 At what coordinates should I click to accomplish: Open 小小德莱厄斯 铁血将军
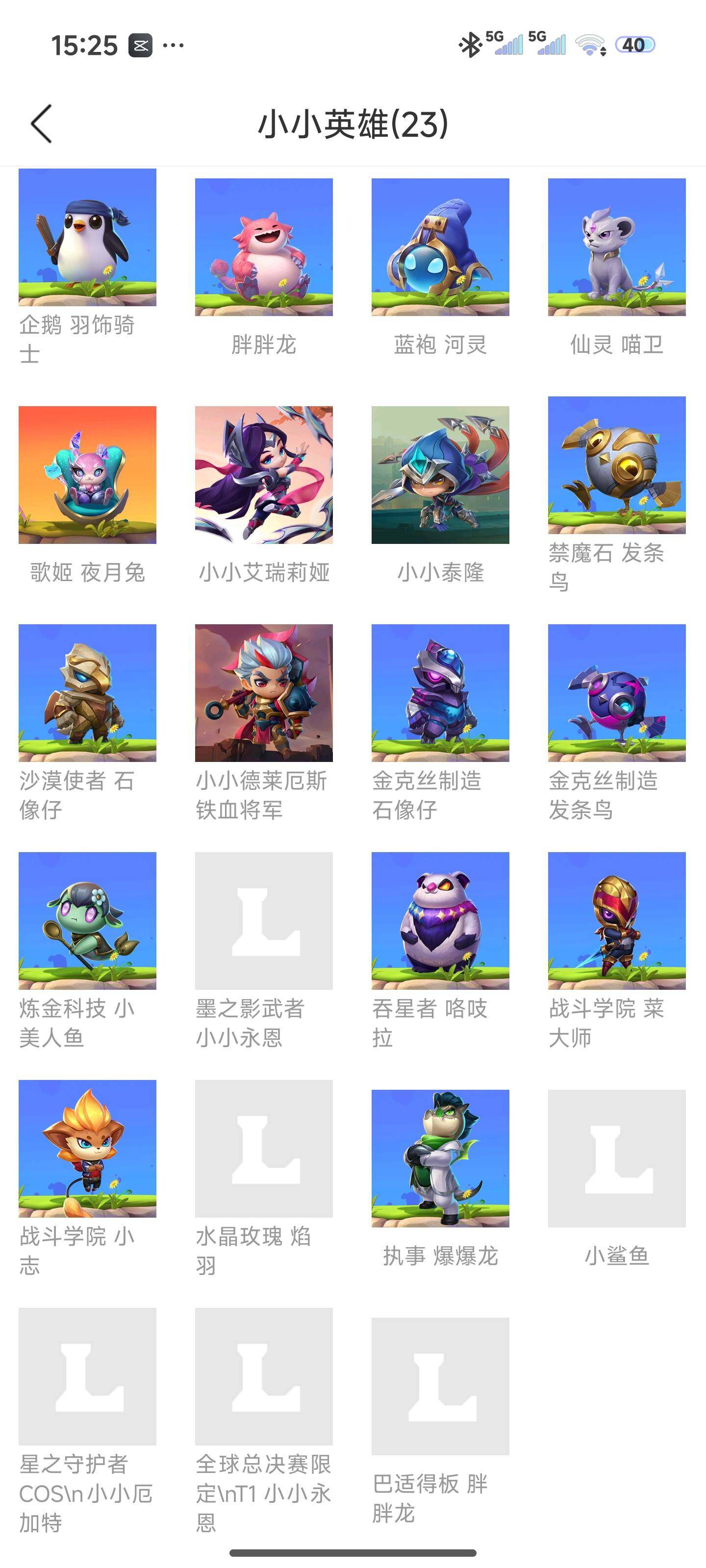click(264, 693)
